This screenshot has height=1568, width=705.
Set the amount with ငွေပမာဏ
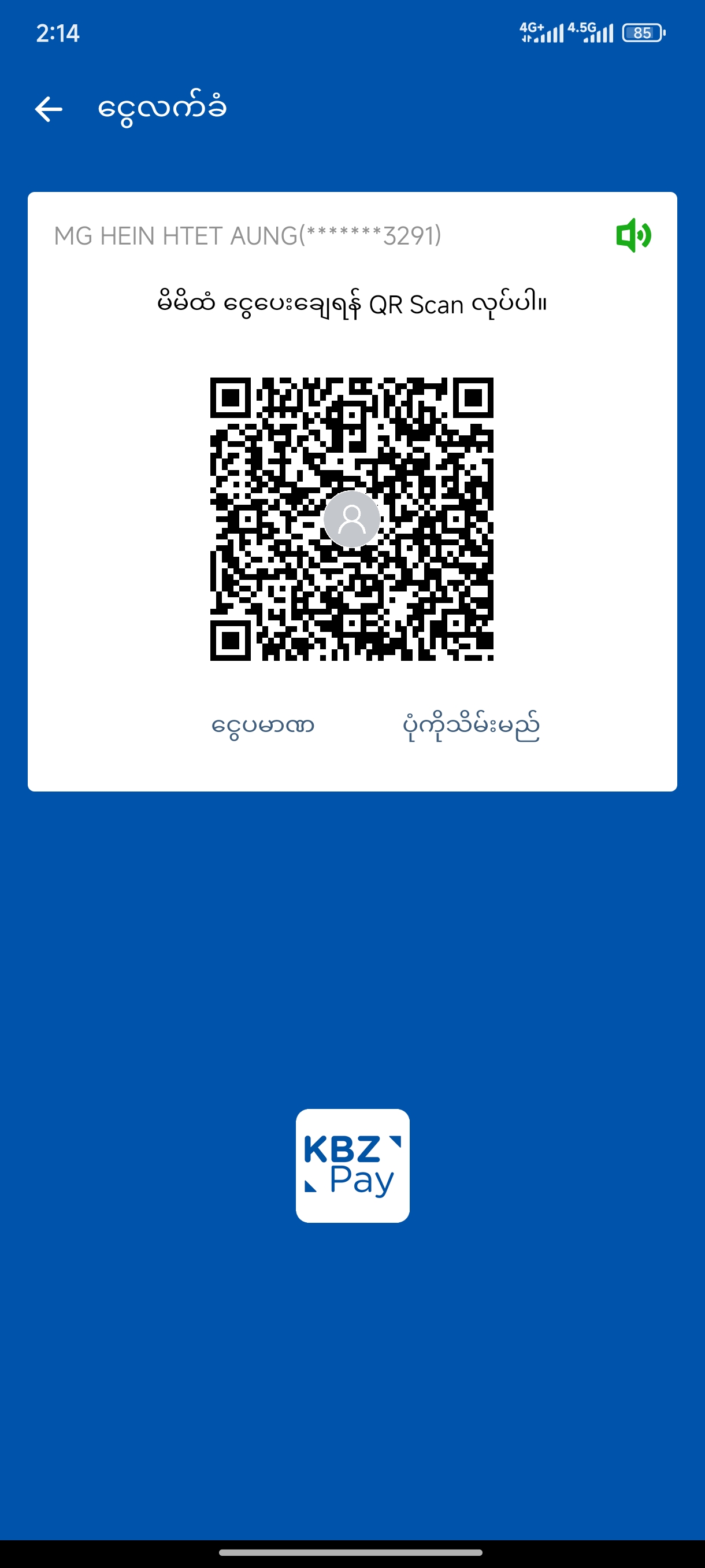263,726
